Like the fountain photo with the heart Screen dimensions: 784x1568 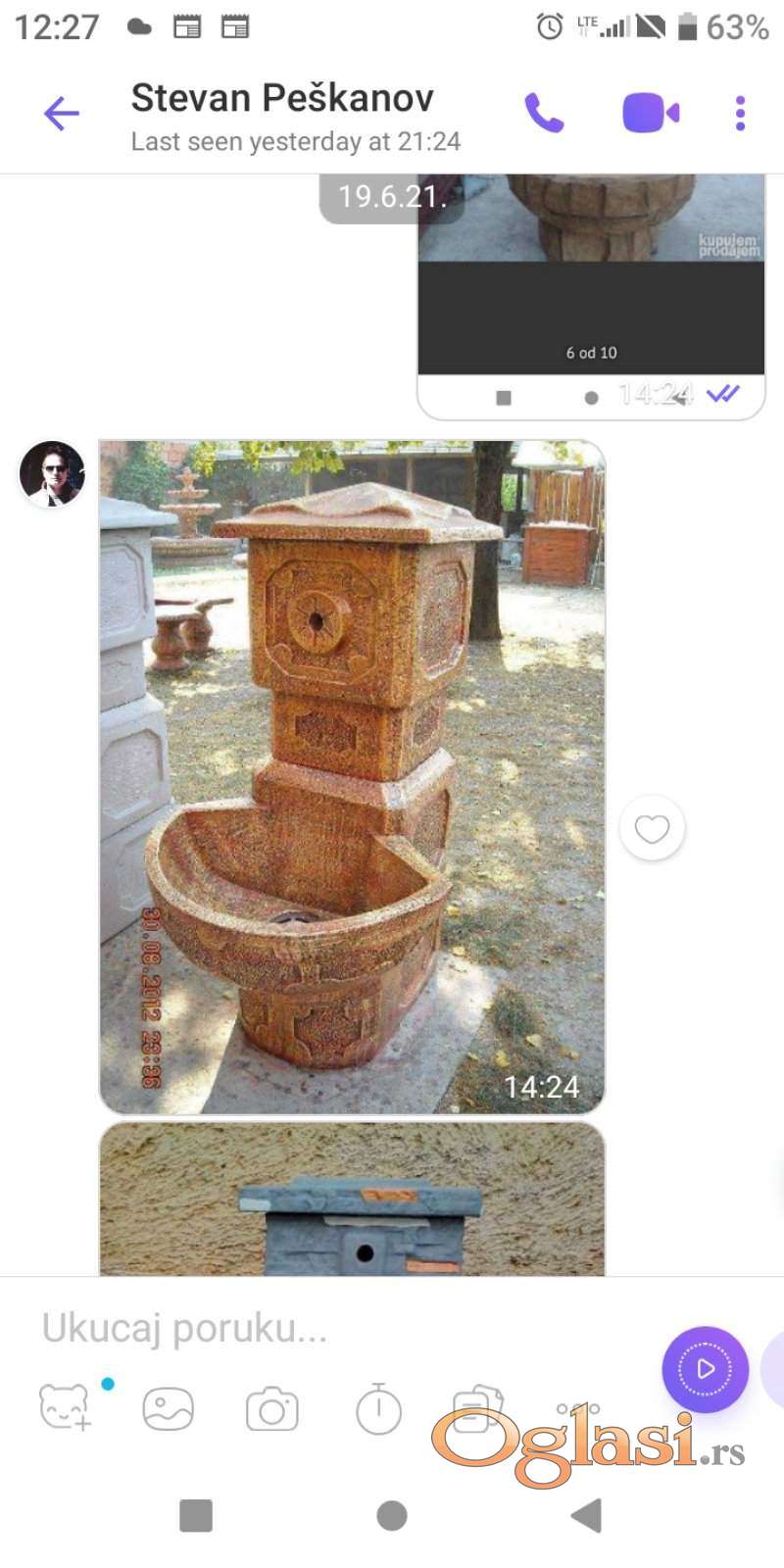(x=652, y=829)
